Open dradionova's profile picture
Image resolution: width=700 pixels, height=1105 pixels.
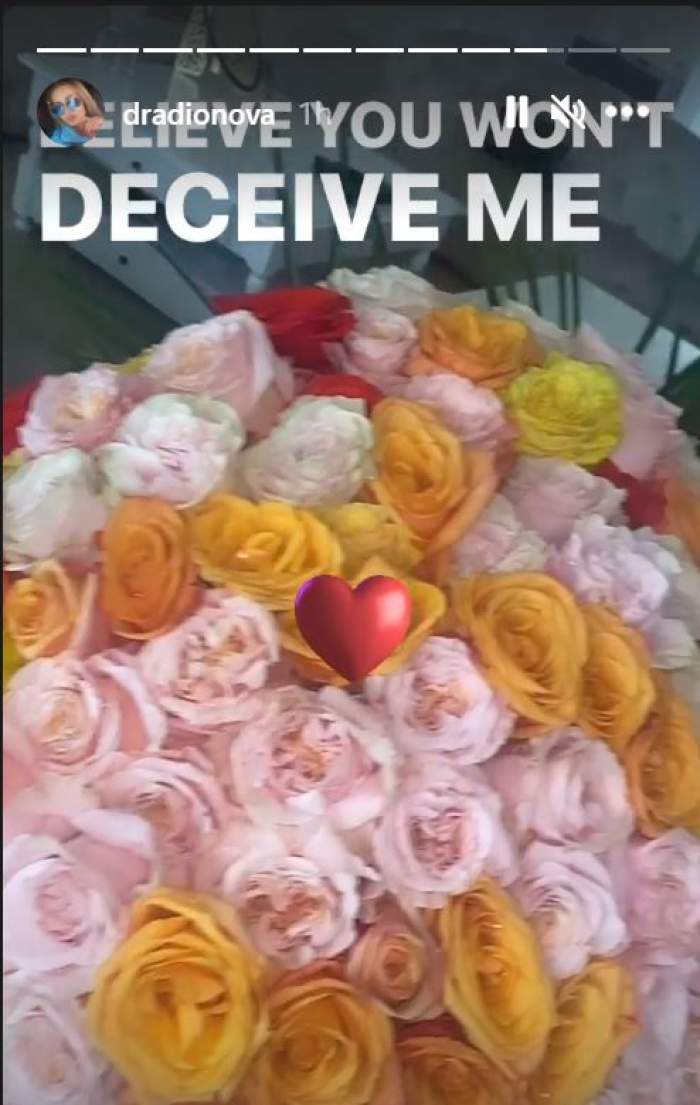click(x=70, y=111)
